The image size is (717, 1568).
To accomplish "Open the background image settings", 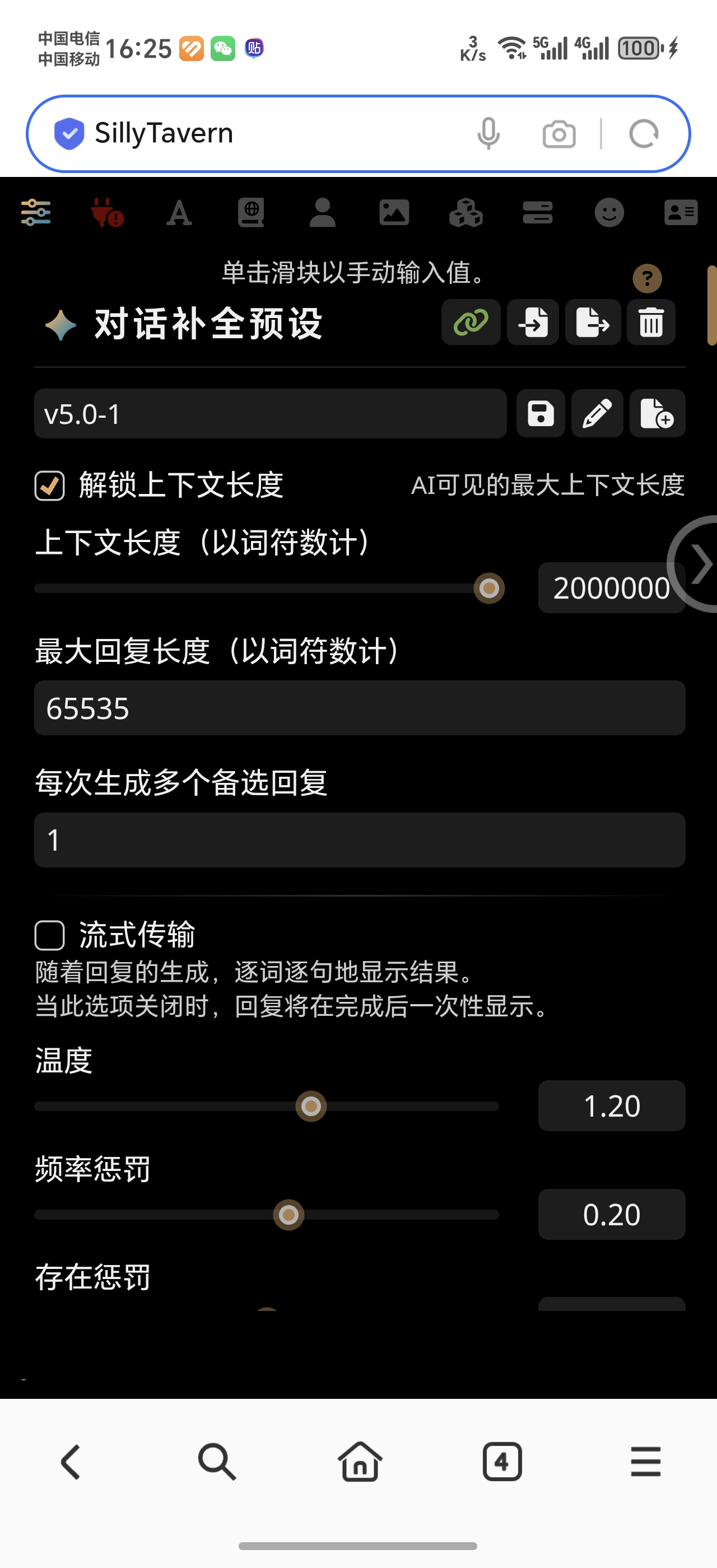I will coord(394,213).
